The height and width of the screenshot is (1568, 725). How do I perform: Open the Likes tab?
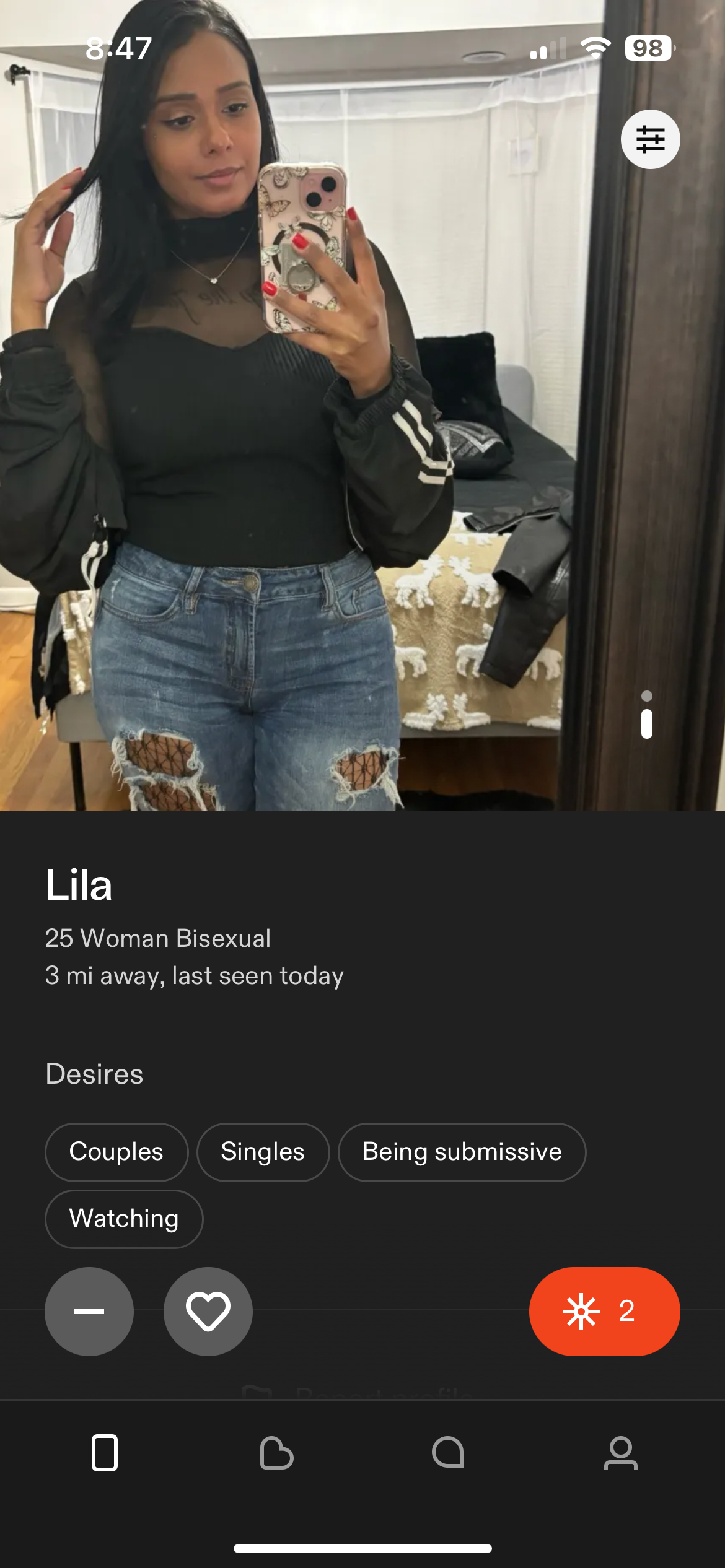tap(276, 1452)
